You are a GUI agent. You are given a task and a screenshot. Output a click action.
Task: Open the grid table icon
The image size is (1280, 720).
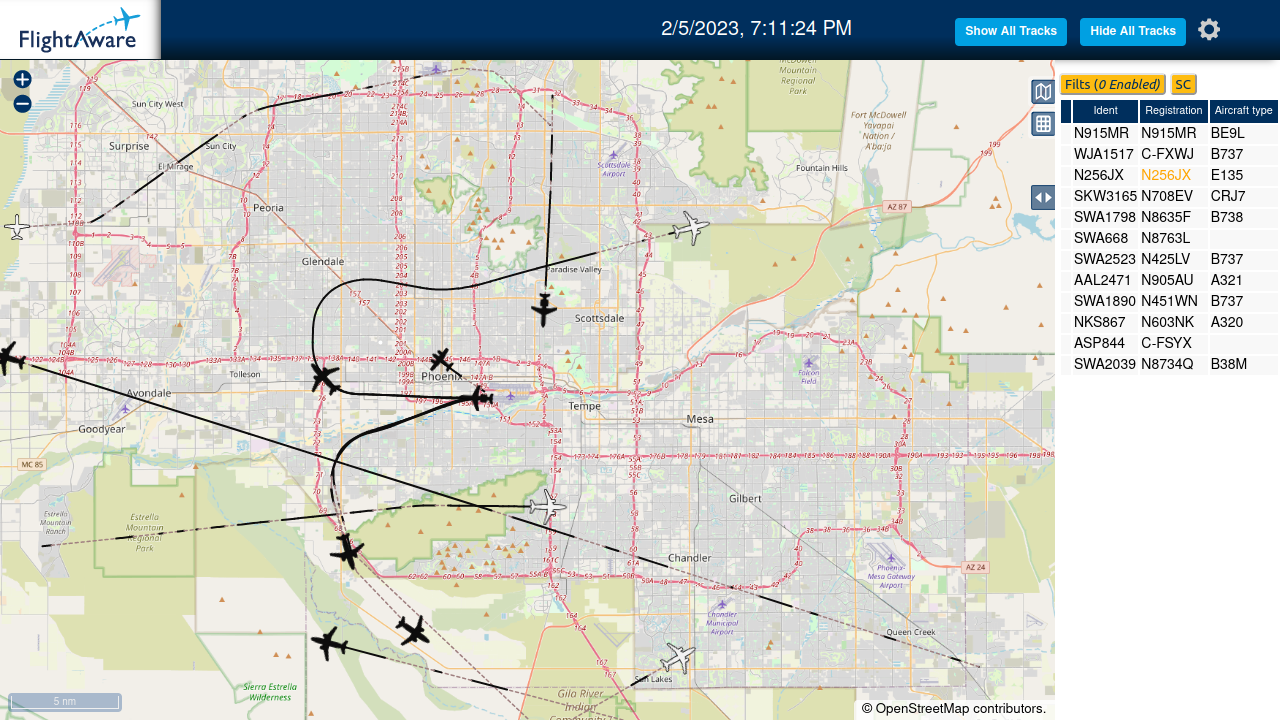[1043, 124]
